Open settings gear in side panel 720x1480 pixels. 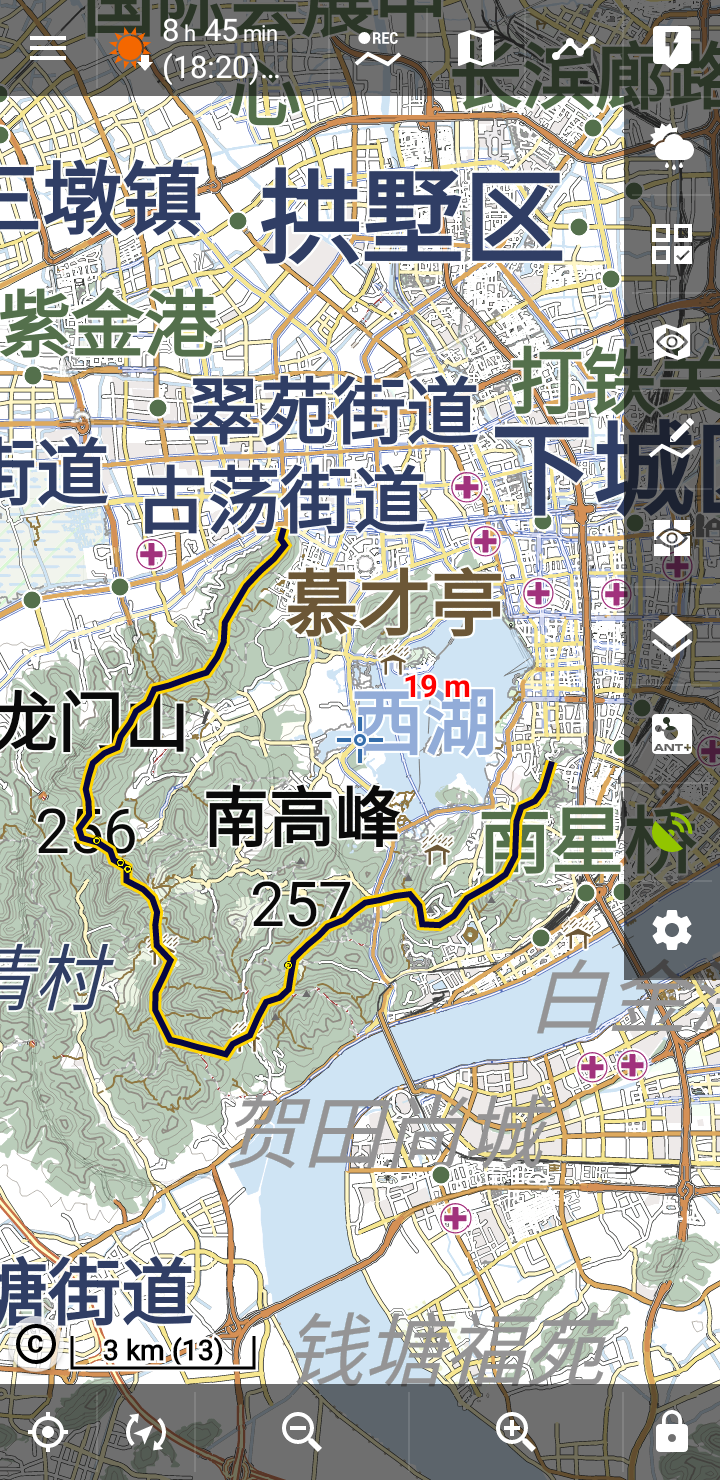672,931
